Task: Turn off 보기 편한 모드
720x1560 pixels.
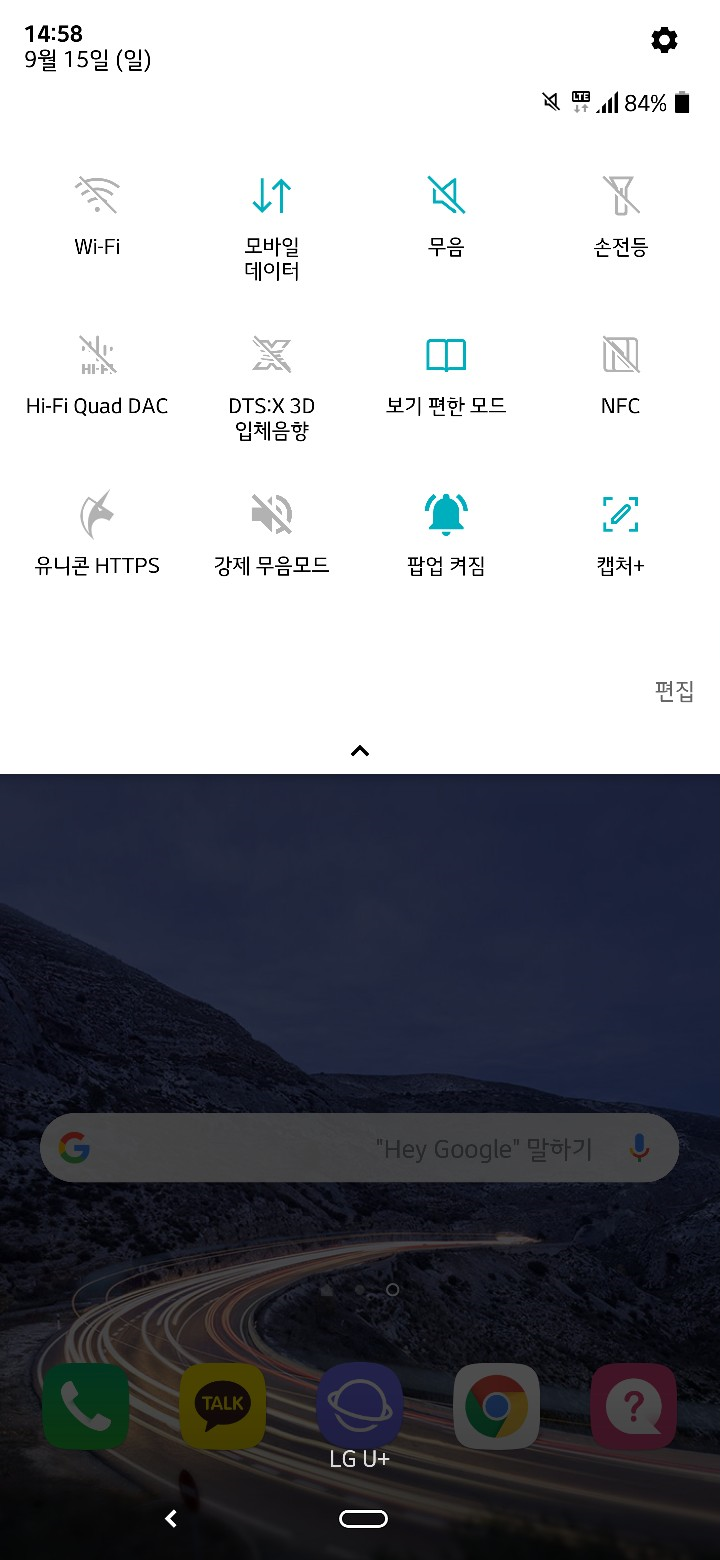Action: pyautogui.click(x=446, y=355)
